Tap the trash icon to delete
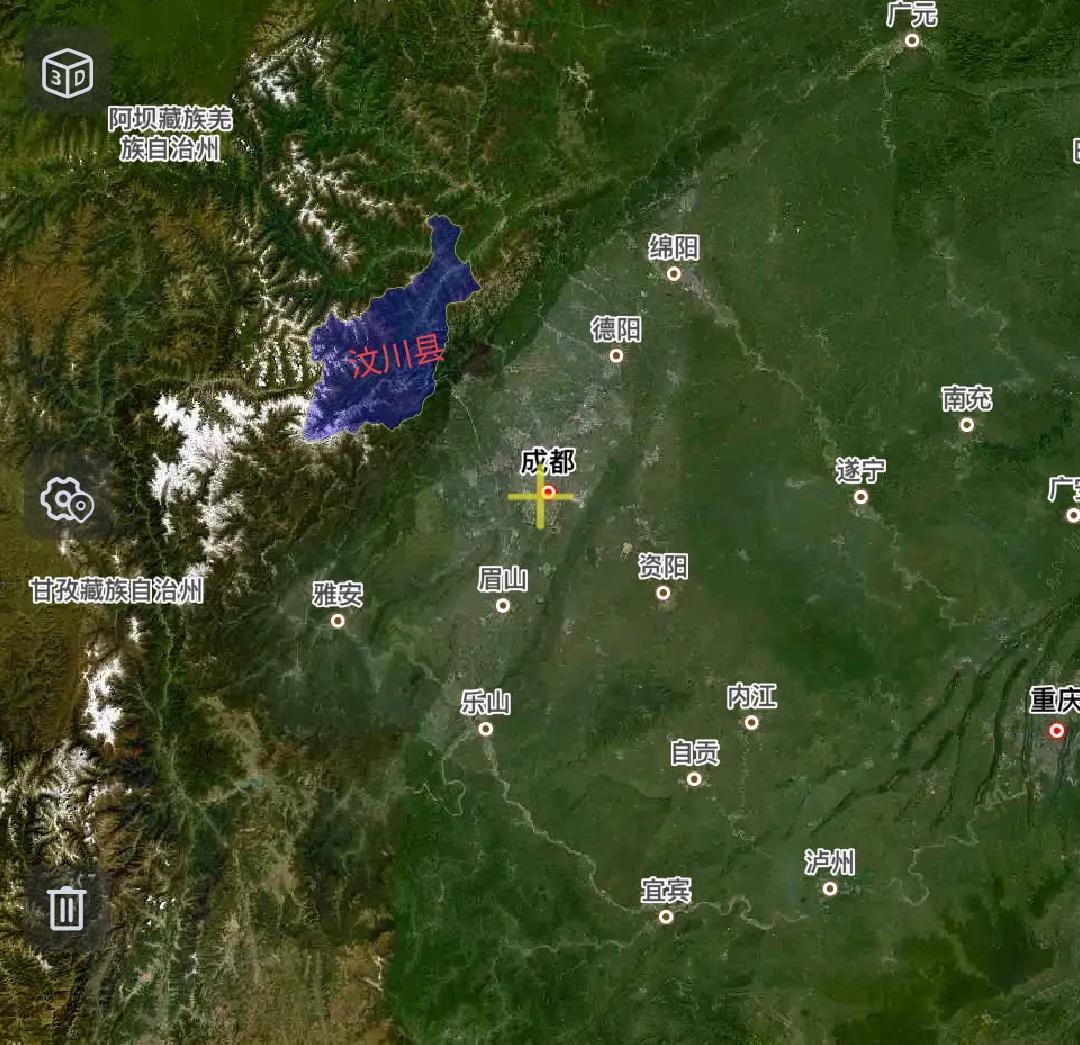The image size is (1080, 1045). (67, 907)
